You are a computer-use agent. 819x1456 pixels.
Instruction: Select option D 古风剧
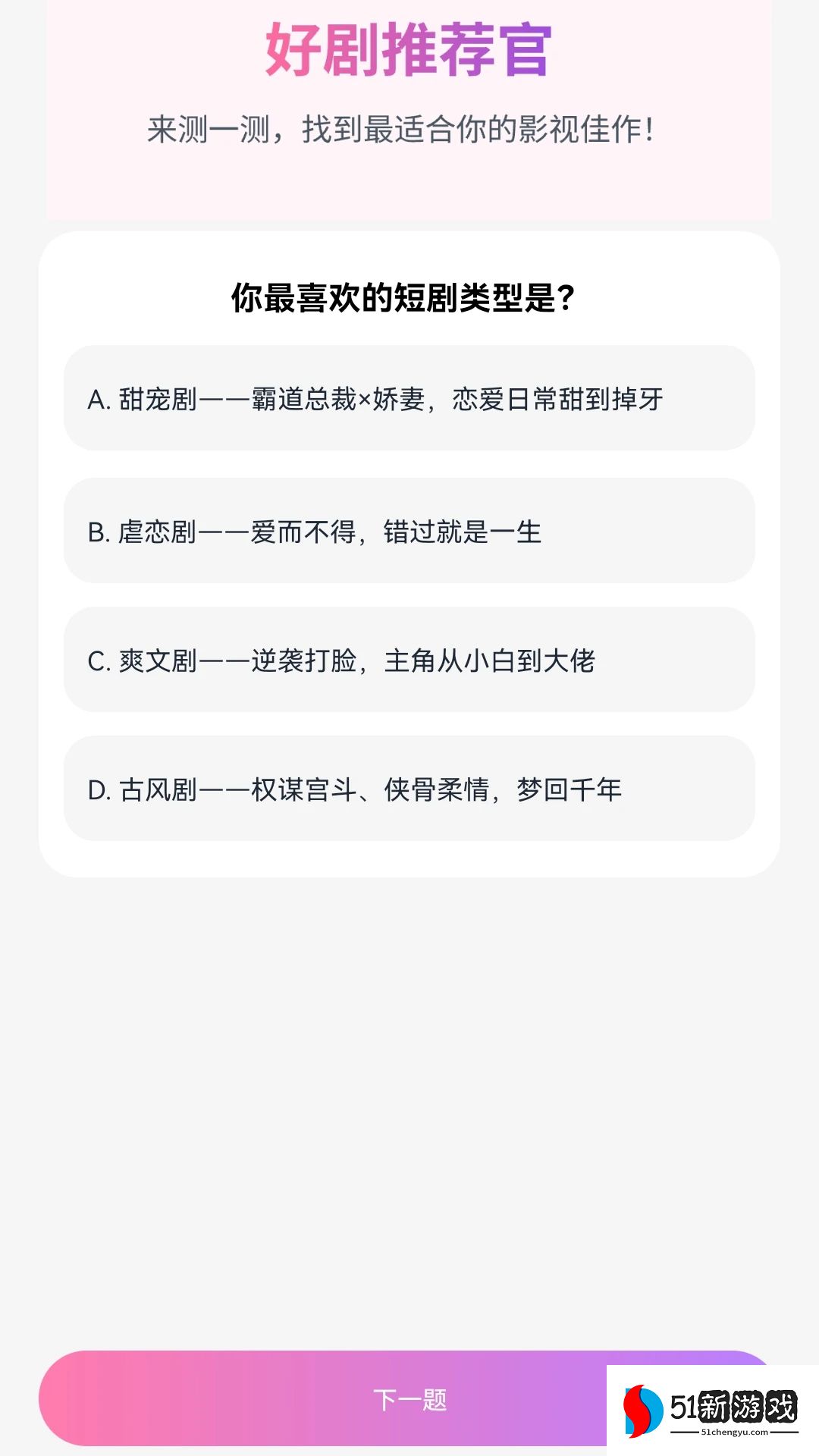[x=409, y=789]
